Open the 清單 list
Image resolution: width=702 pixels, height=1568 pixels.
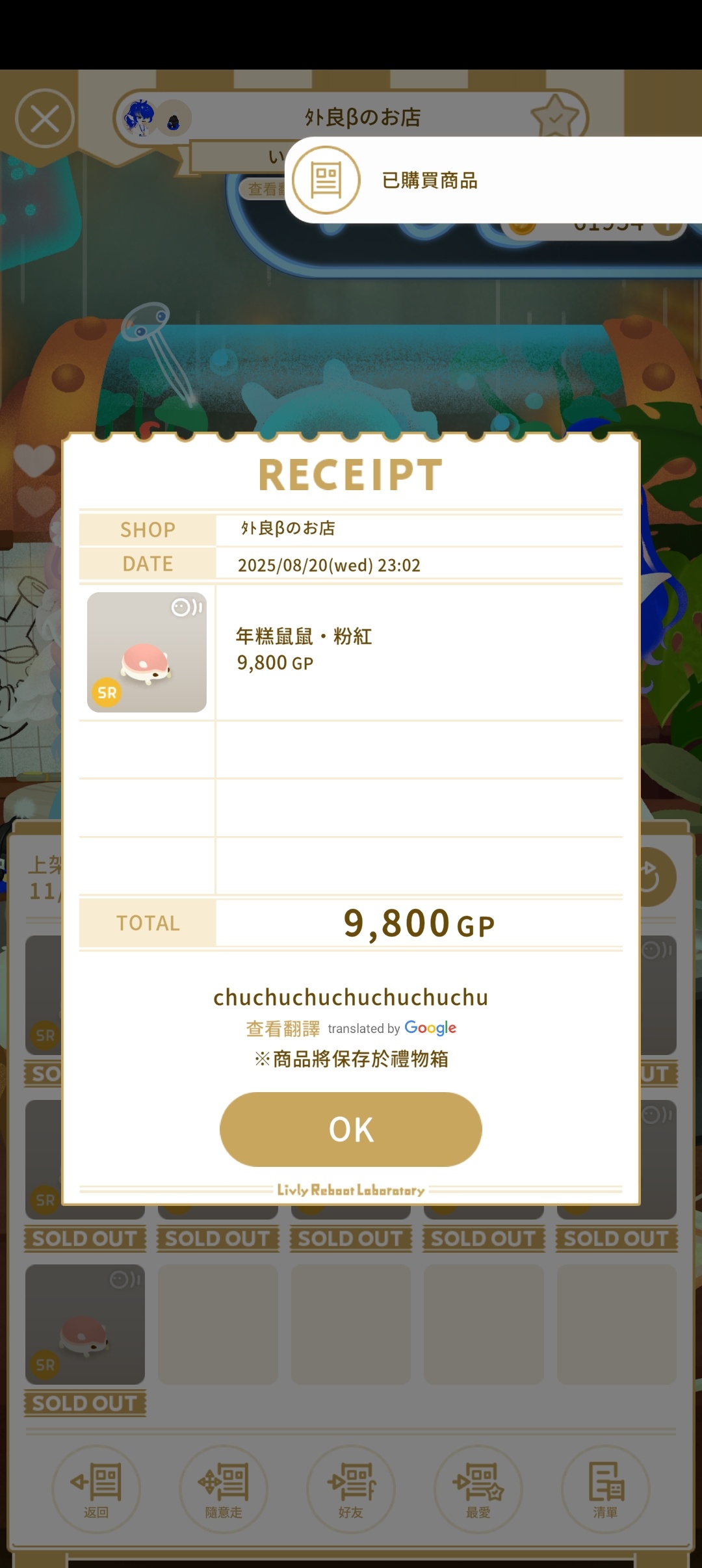606,1489
